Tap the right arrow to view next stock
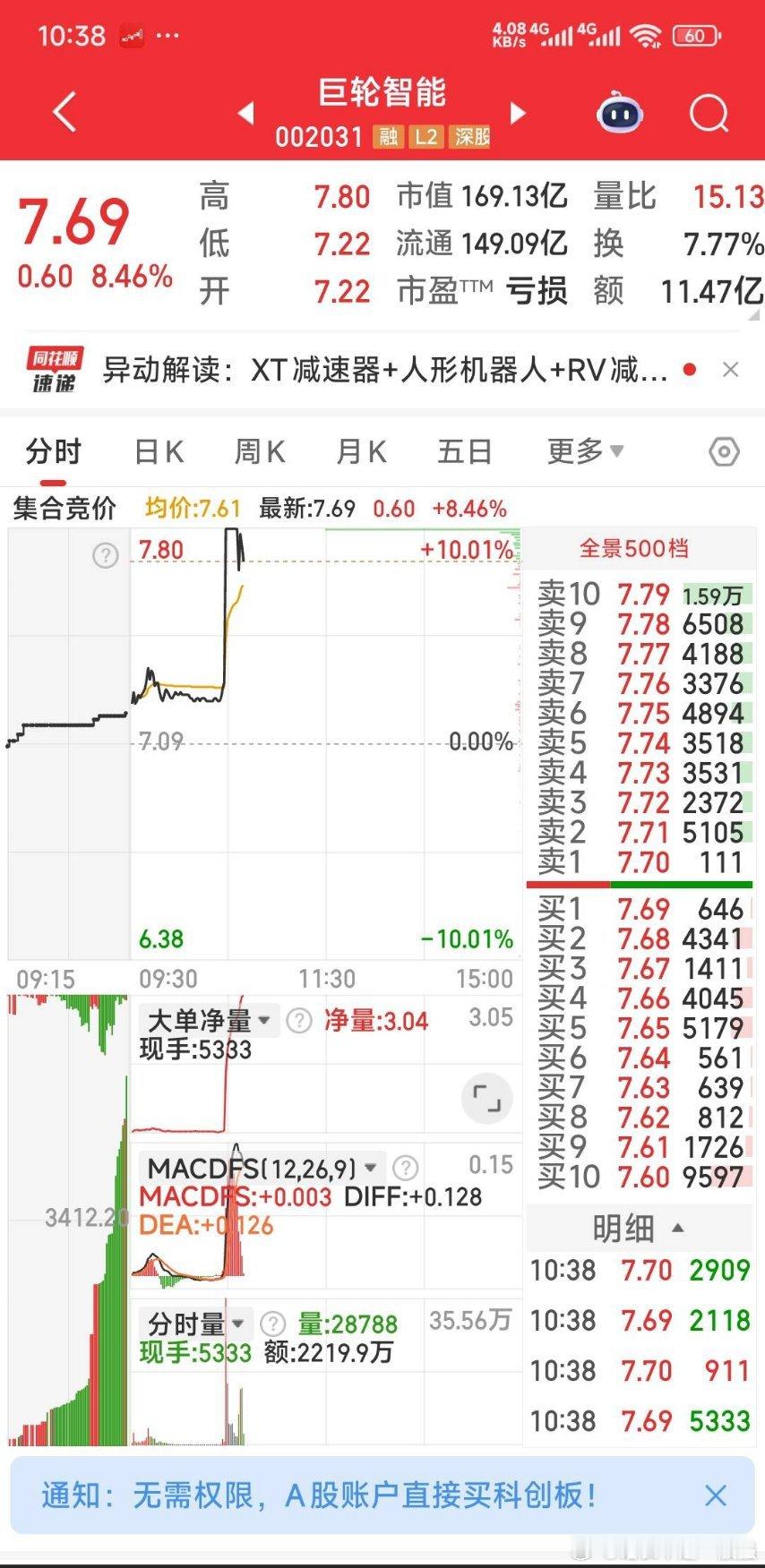The width and height of the screenshot is (765, 1568). [x=517, y=113]
